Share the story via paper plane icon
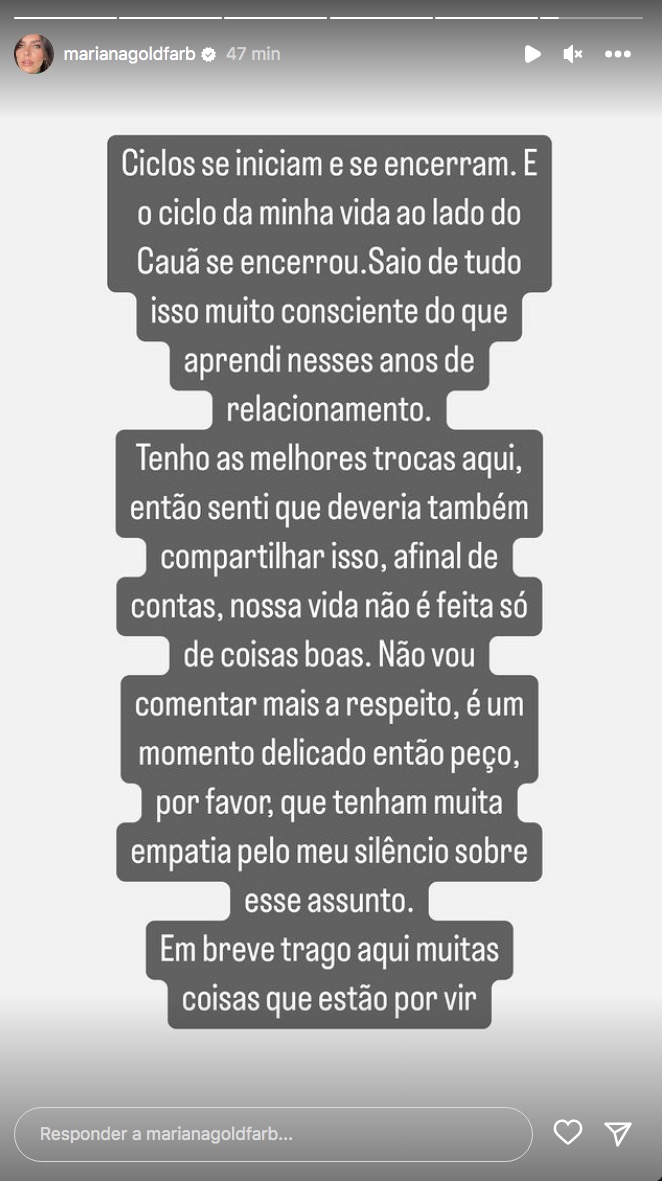This screenshot has height=1181, width=662. pyautogui.click(x=618, y=1132)
